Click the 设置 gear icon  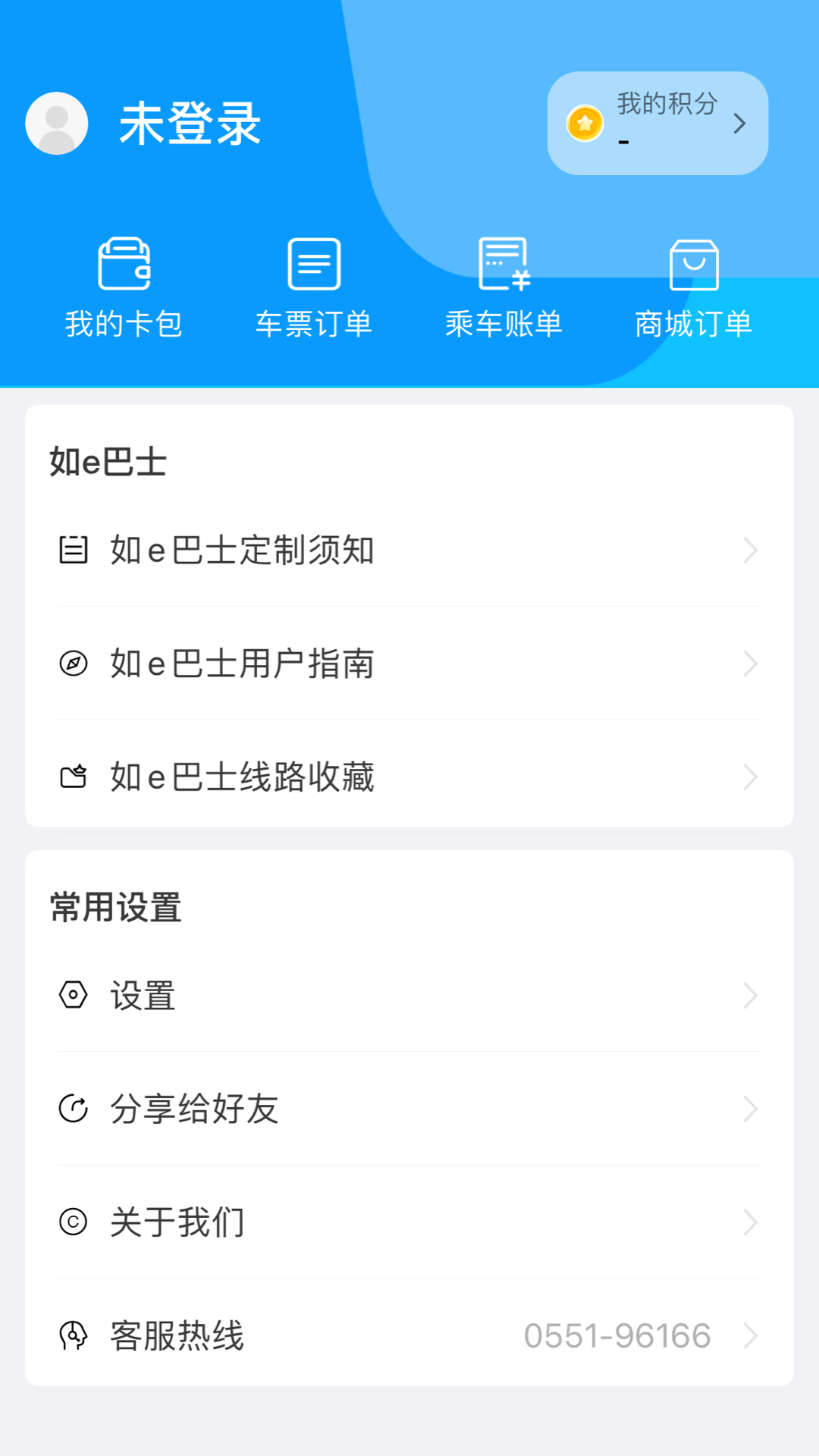pos(74,994)
